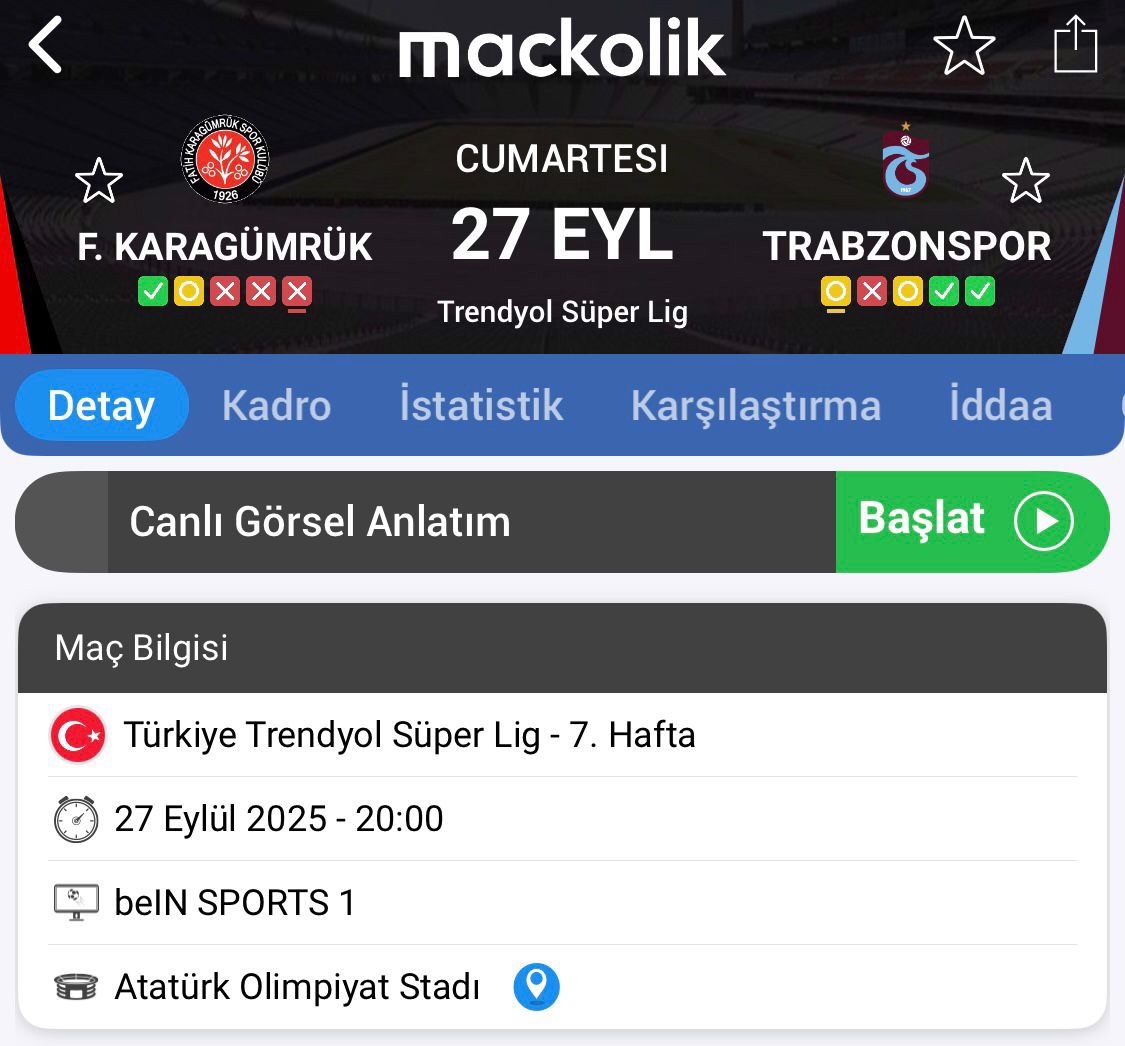Viewport: 1125px width, 1046px height.
Task: Favorite the F. Karagümrük team star
Action: 99,181
